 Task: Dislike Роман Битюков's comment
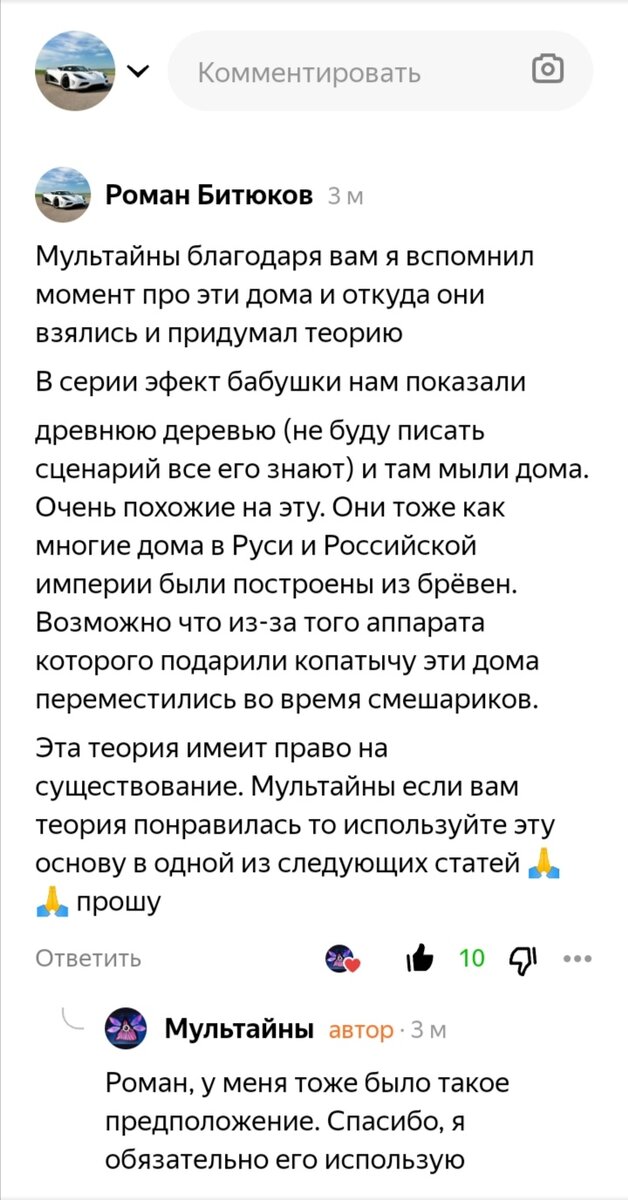(x=523, y=959)
